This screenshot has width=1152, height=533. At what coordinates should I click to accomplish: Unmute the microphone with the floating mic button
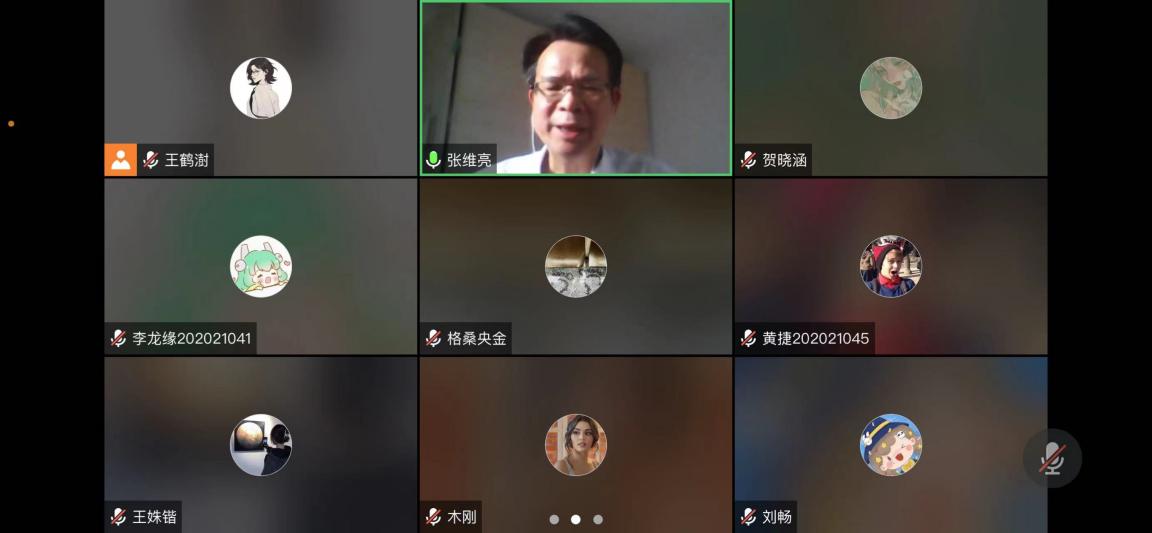(1052, 459)
